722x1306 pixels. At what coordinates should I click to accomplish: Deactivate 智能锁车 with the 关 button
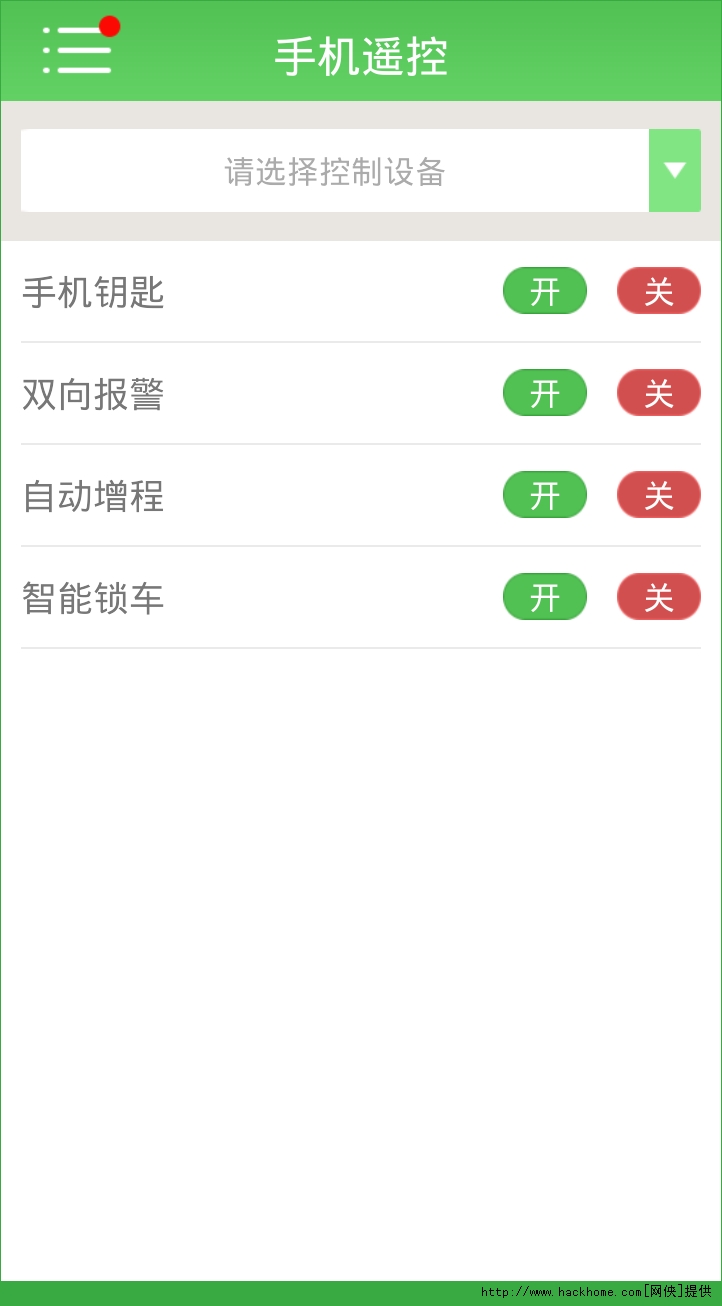658,597
